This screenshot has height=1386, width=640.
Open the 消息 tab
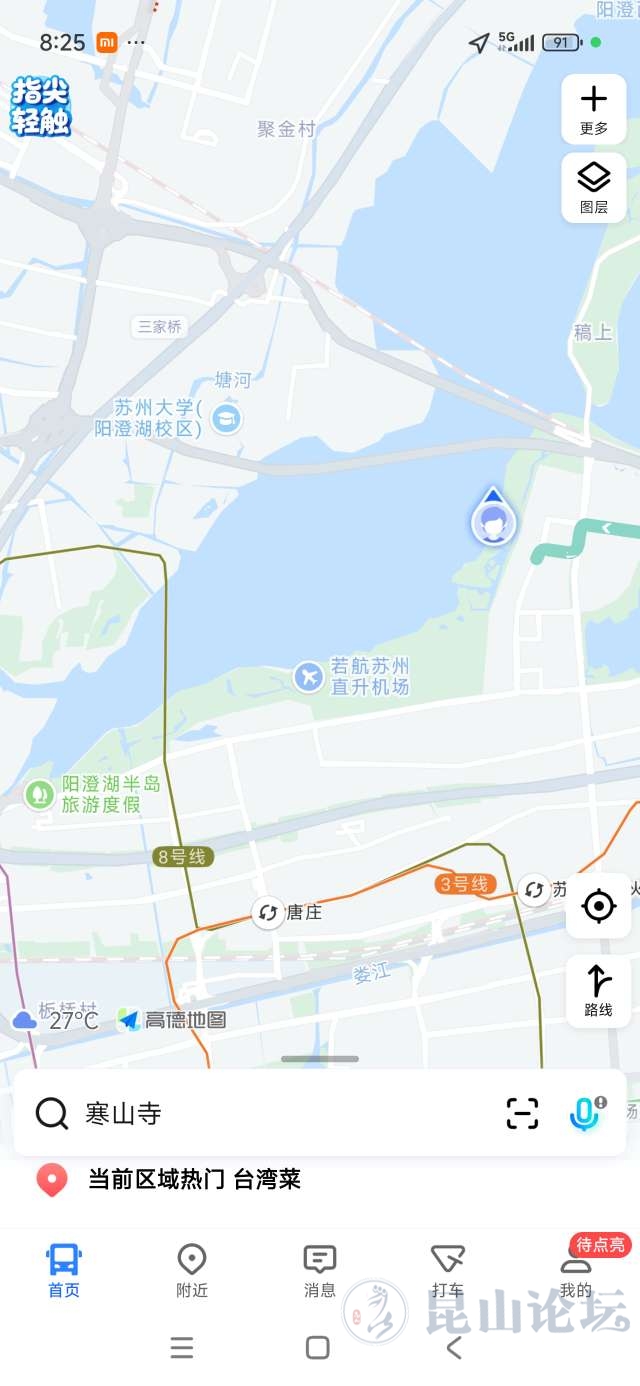point(320,1270)
